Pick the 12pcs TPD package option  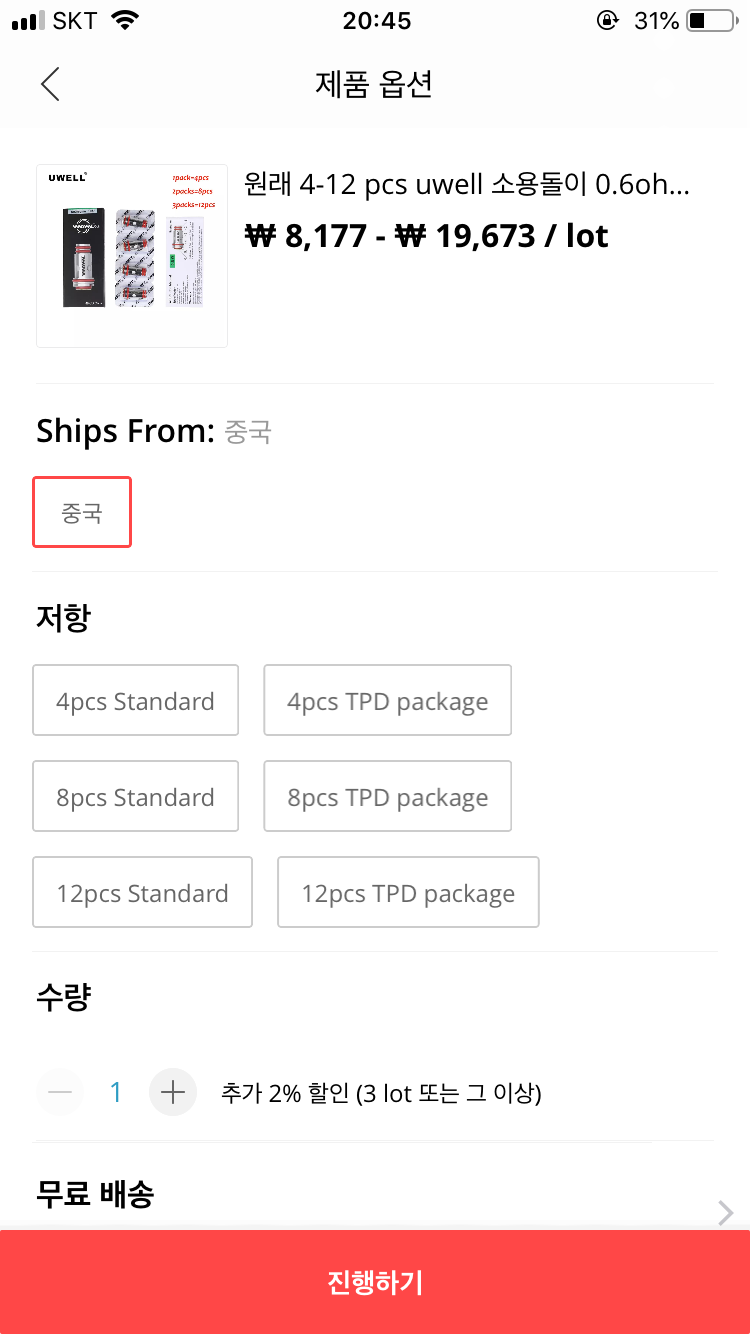(x=408, y=892)
